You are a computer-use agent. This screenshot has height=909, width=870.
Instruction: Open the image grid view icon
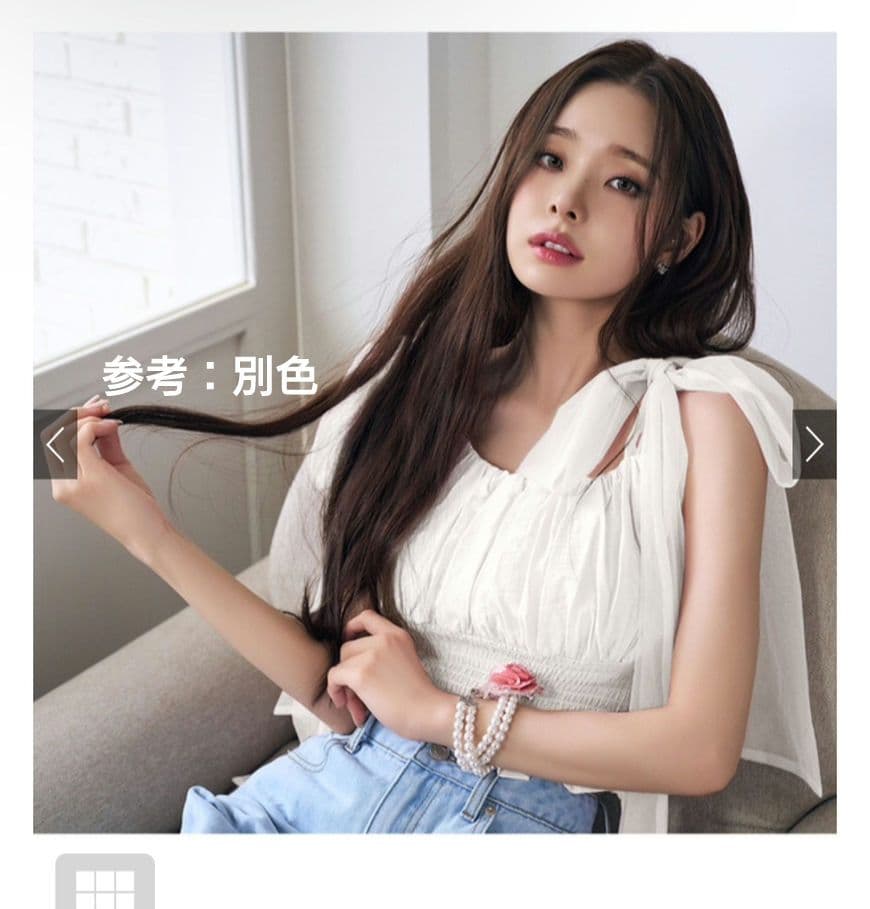105,882
